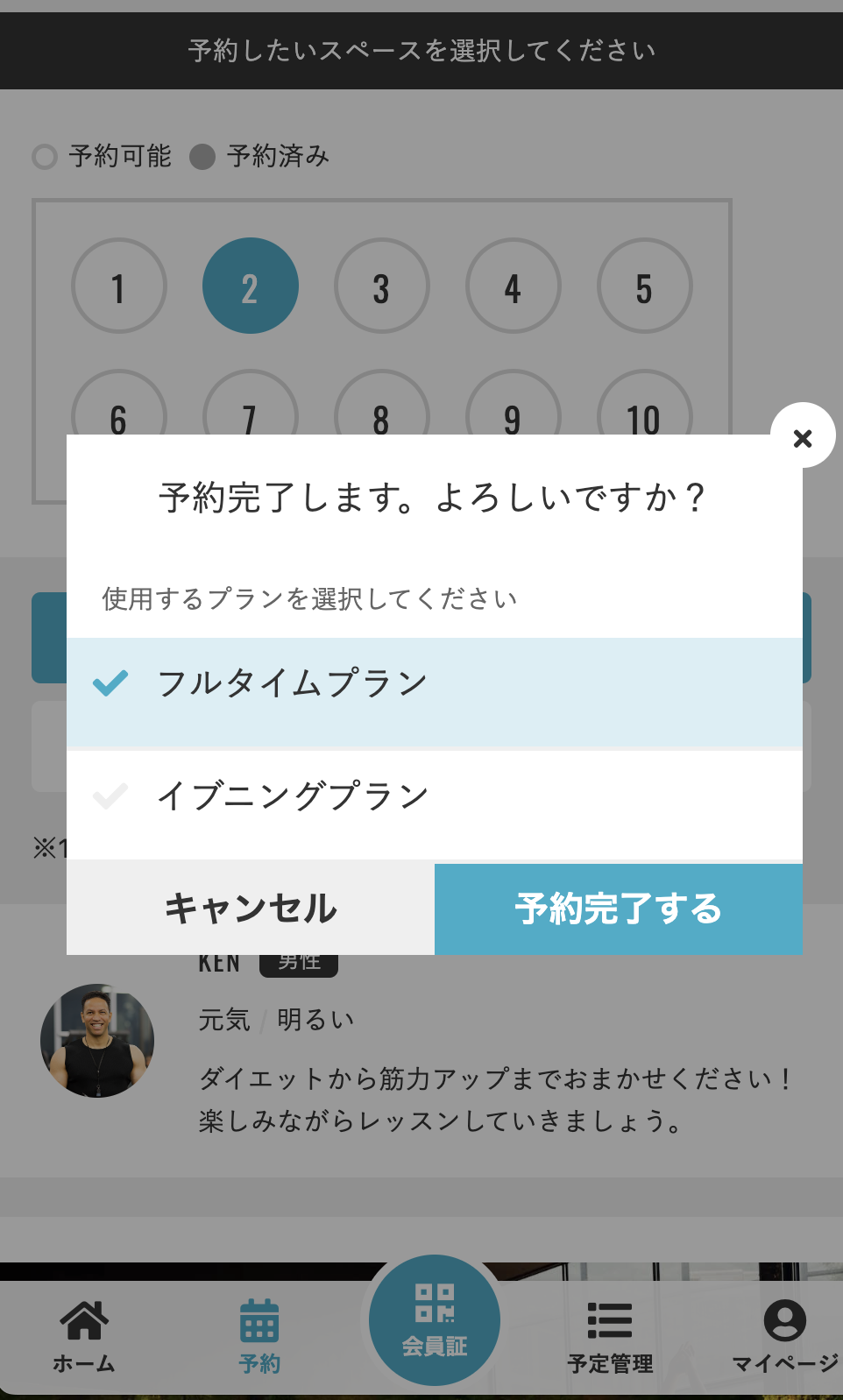843x1400 pixels.
Task: Open マイページ tab
Action: click(785, 1337)
